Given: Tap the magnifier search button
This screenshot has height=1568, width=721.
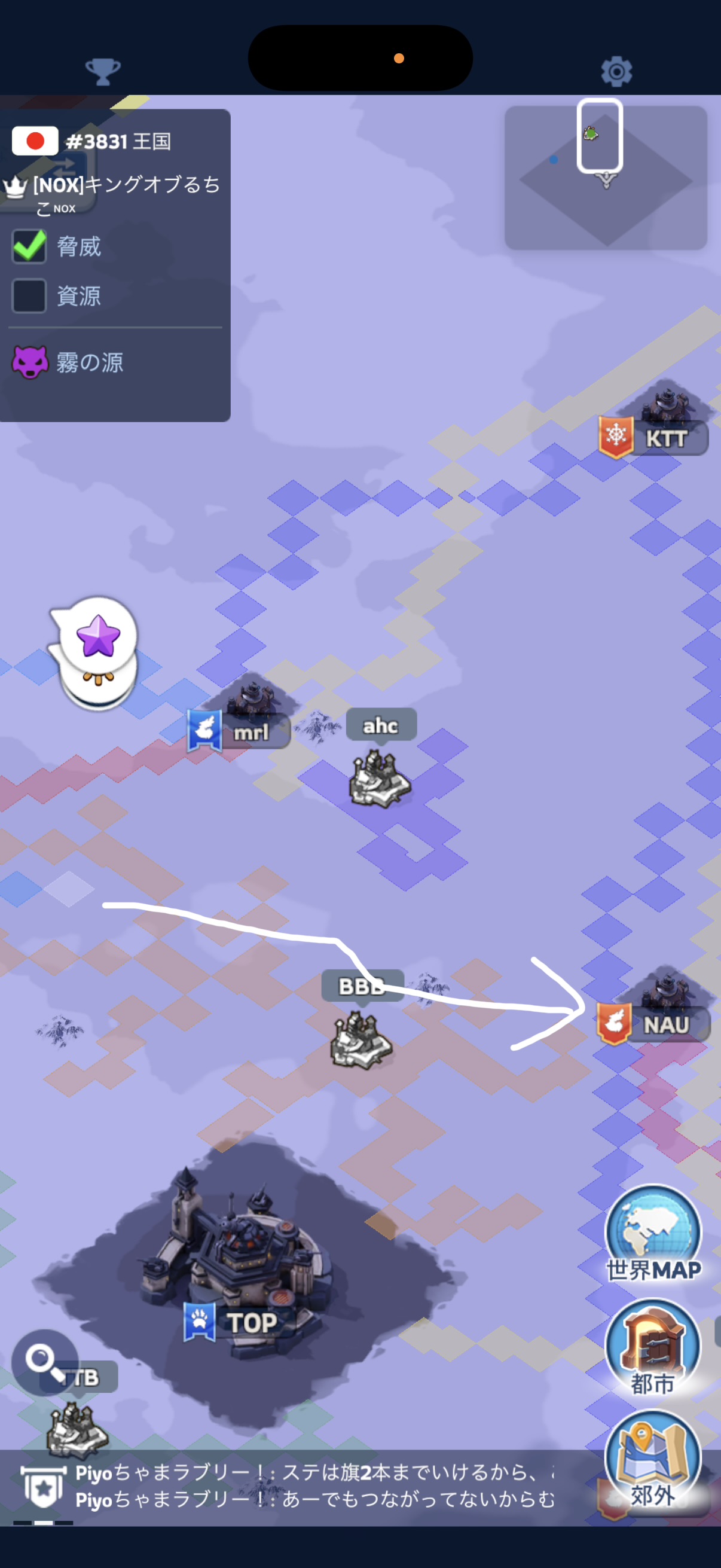Looking at the screenshot, I should [44, 1362].
